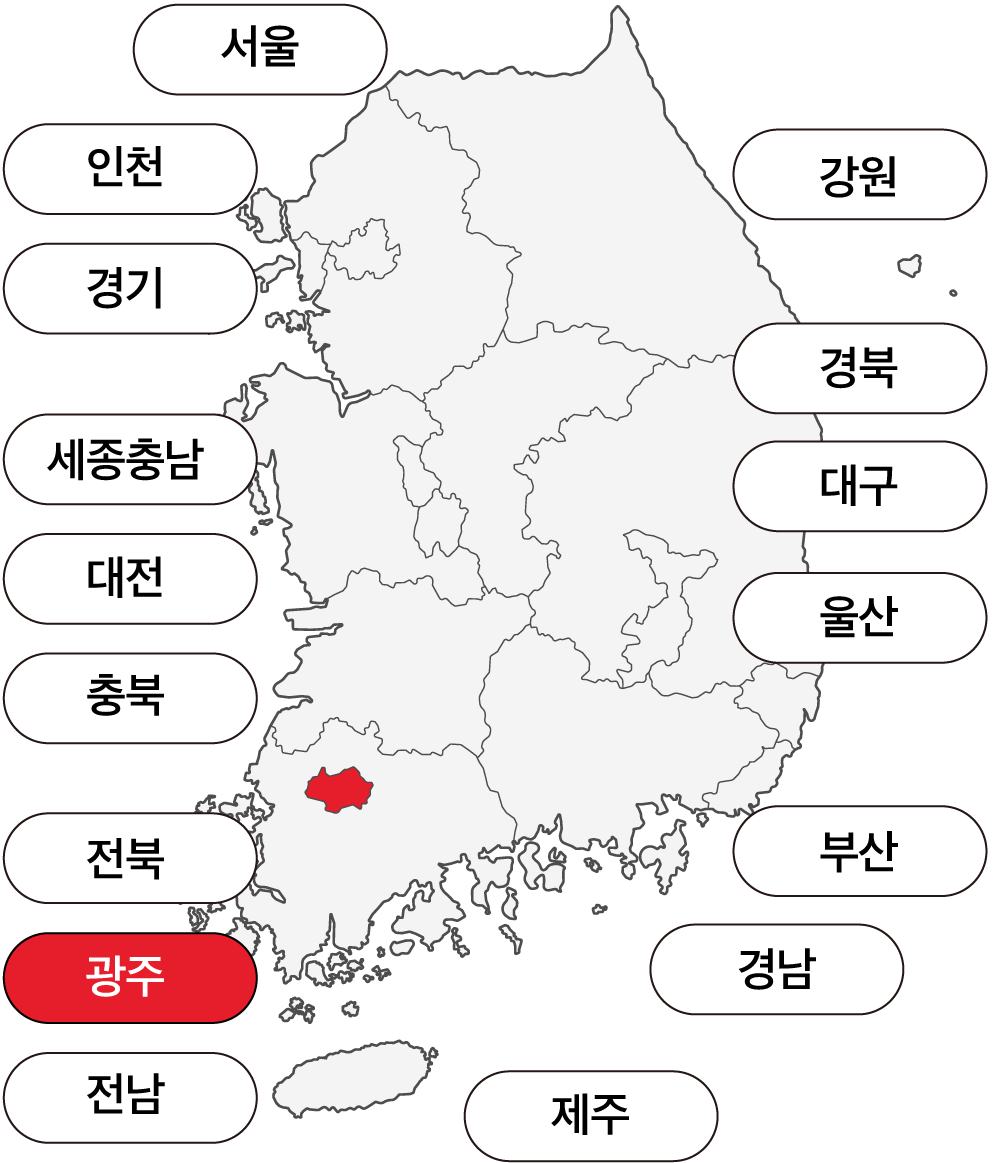Image resolution: width=1000 pixels, height=1163 pixels.
Task: Pick the 충북 region button
Action: [x=130, y=698]
